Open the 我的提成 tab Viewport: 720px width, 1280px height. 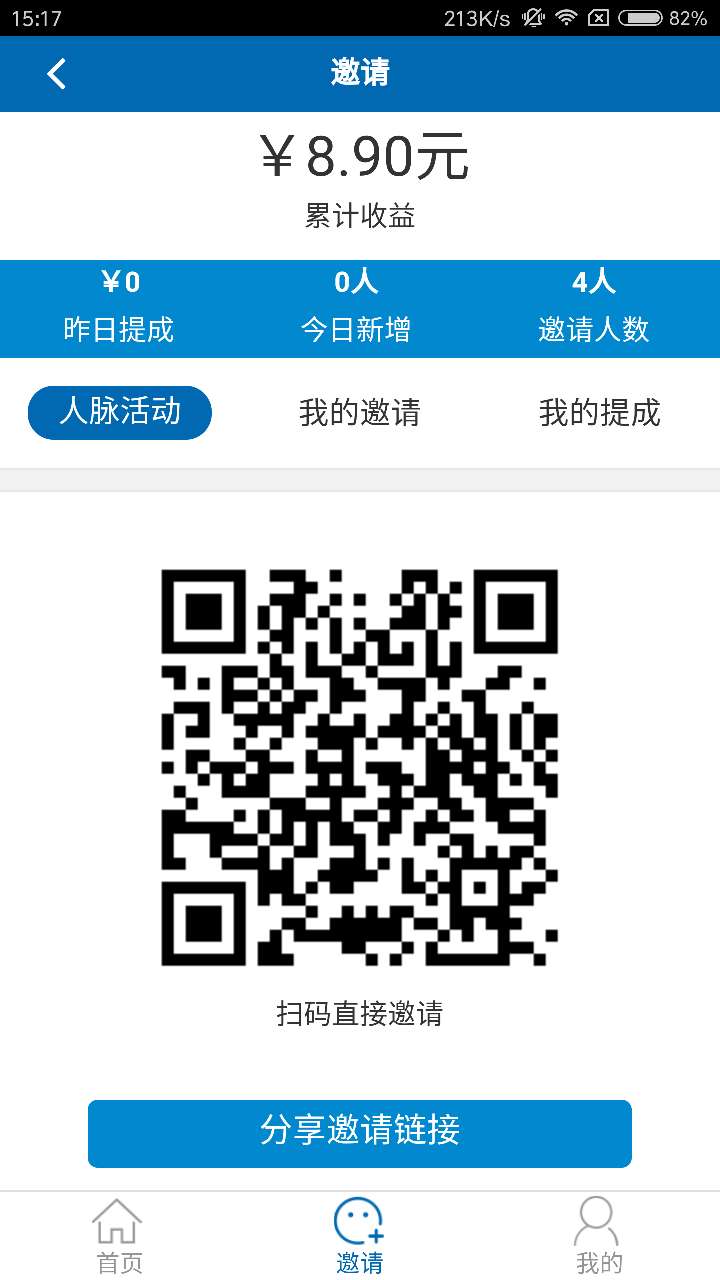600,412
